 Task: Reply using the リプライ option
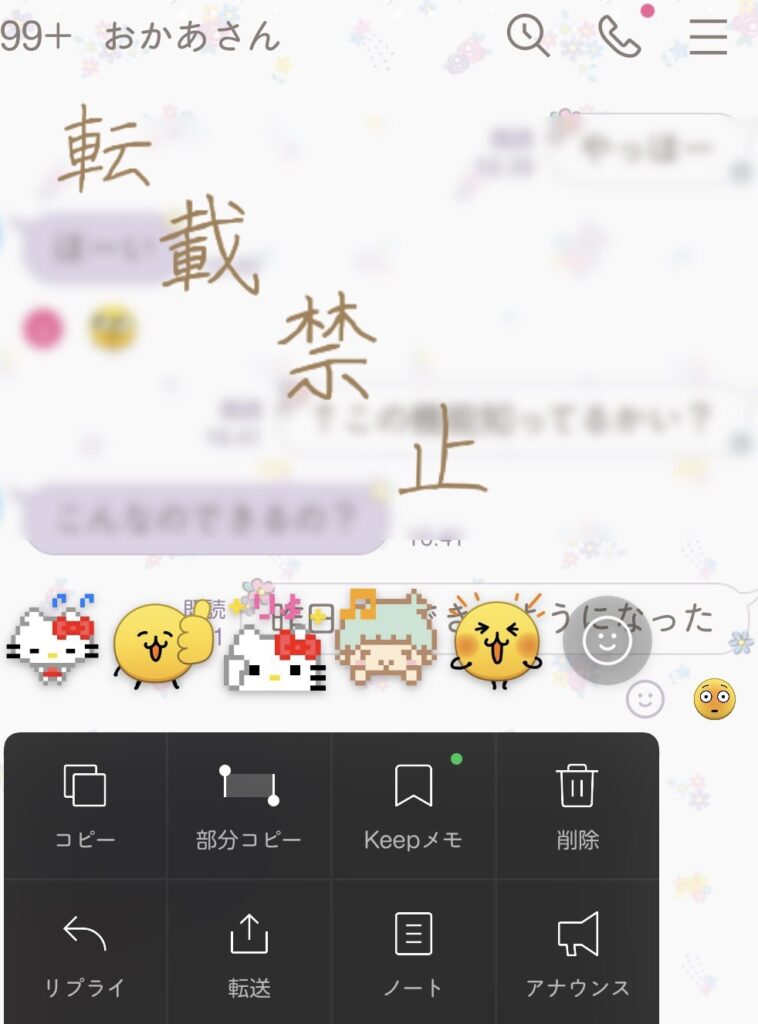point(85,955)
